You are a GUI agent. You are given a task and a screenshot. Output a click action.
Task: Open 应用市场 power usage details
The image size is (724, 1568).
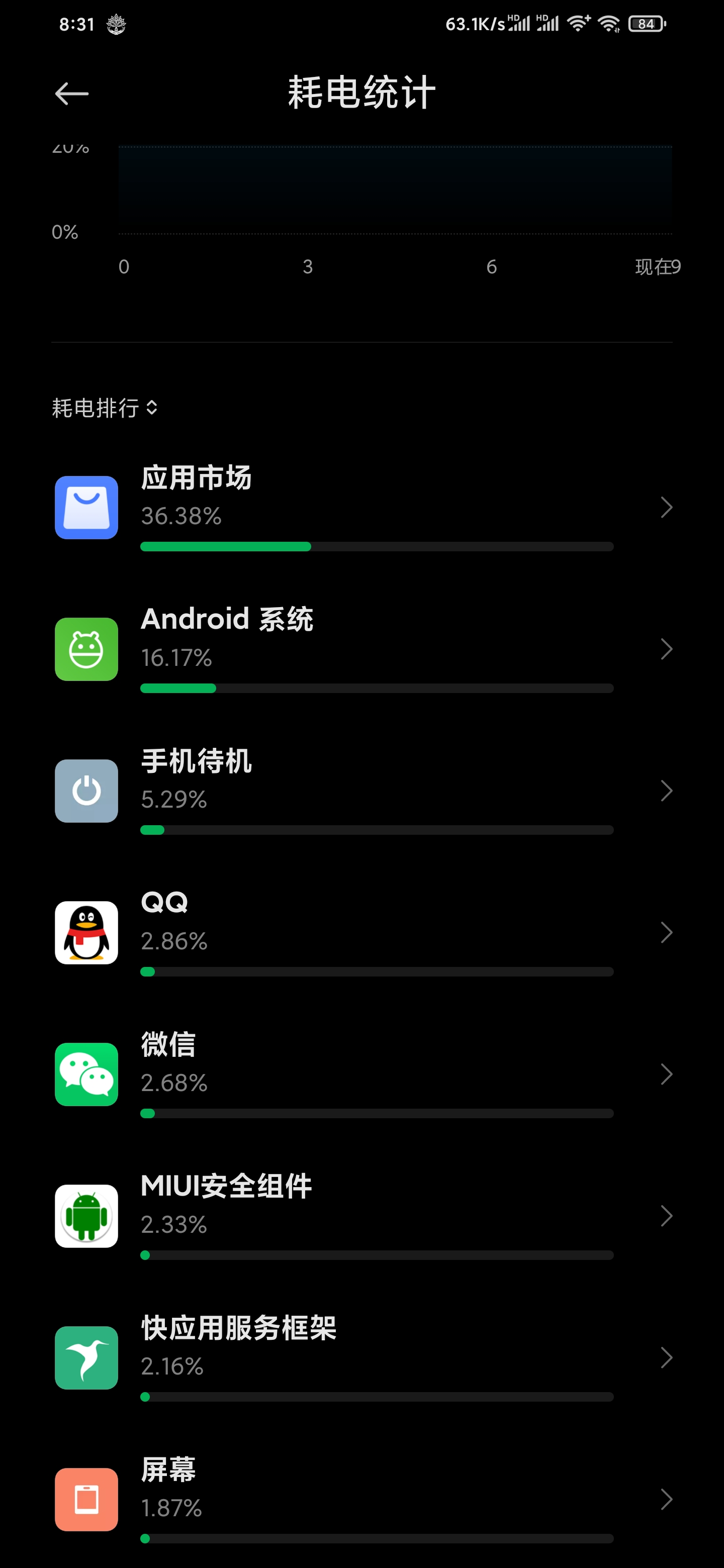[361, 508]
